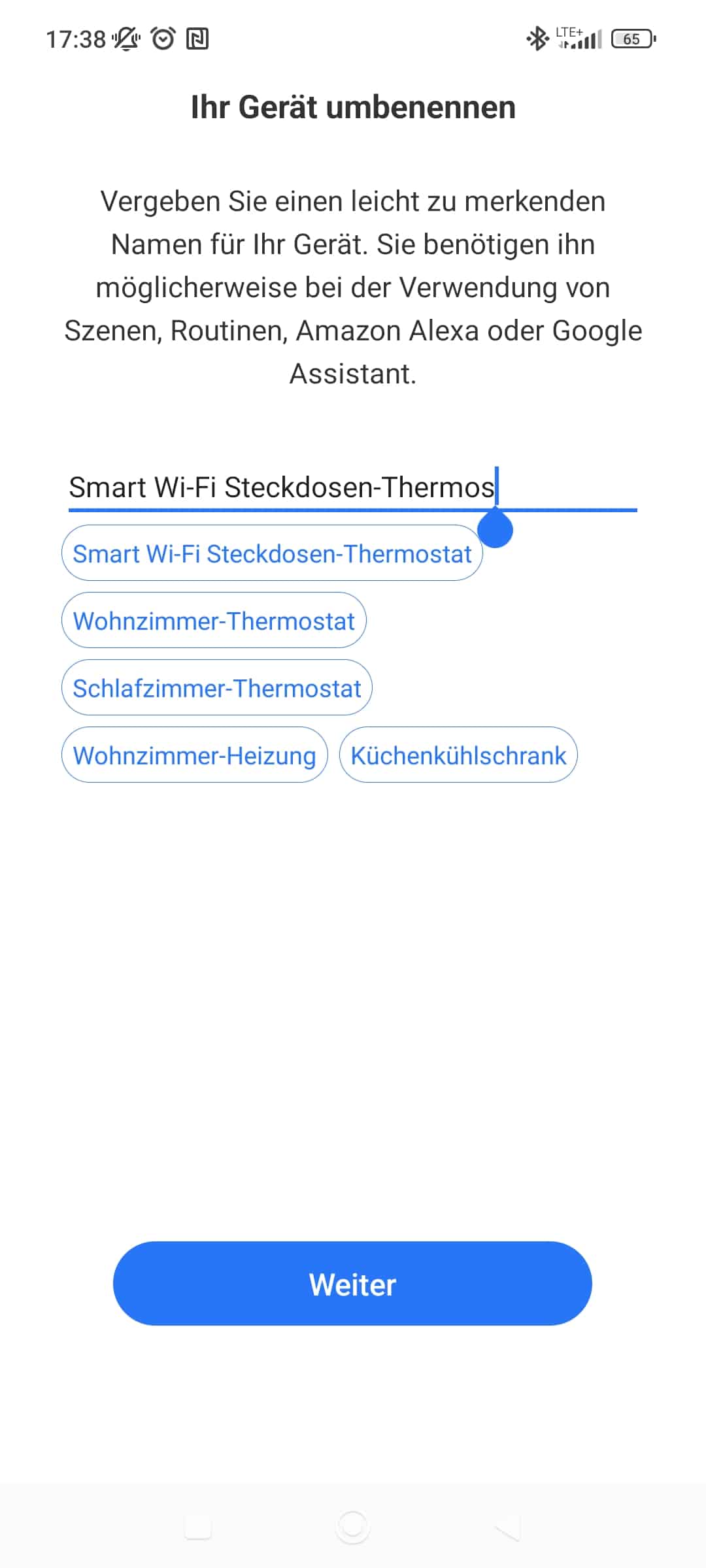Pick the Schlafzimmer-Thermostat name chip
This screenshot has height=1568, width=706.
216,688
